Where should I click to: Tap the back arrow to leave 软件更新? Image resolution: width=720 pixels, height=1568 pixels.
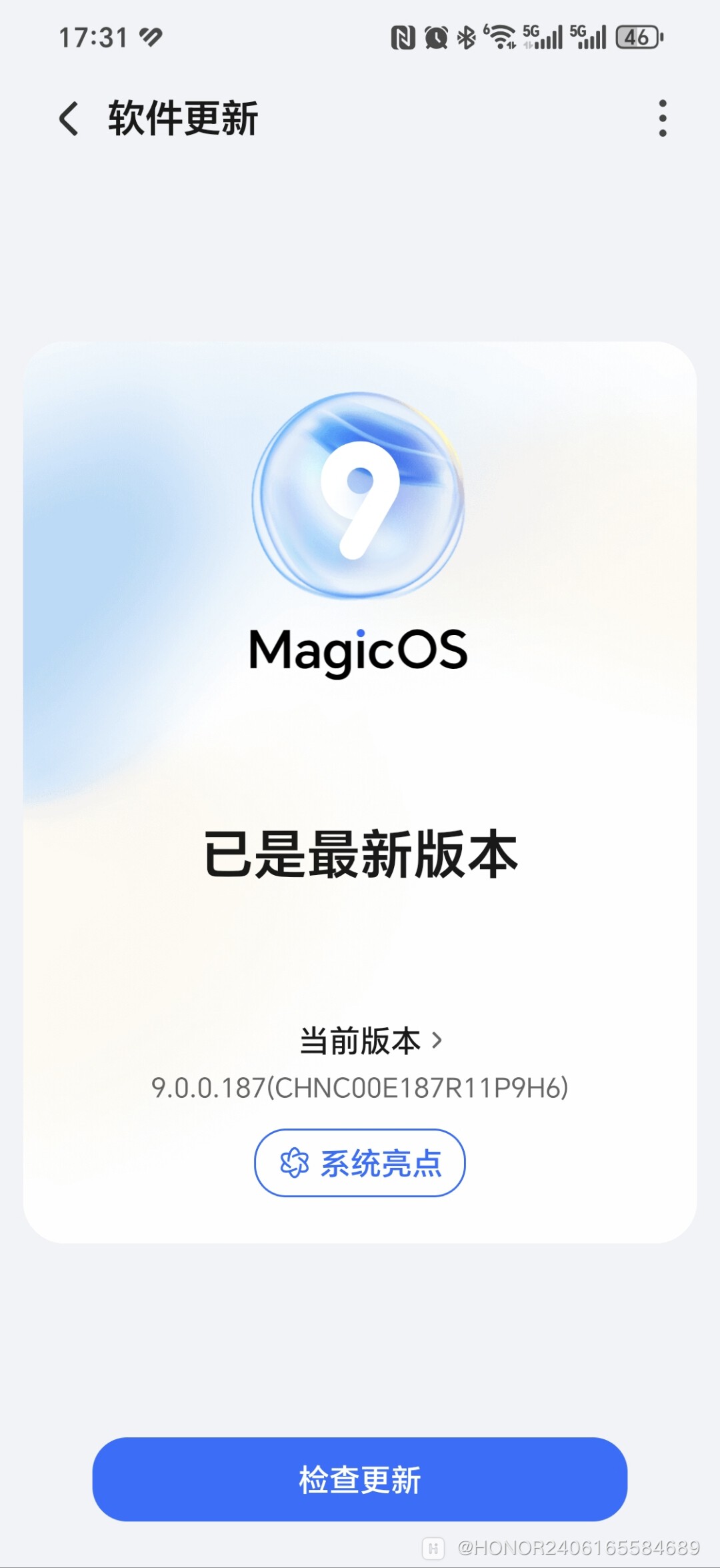[67, 117]
